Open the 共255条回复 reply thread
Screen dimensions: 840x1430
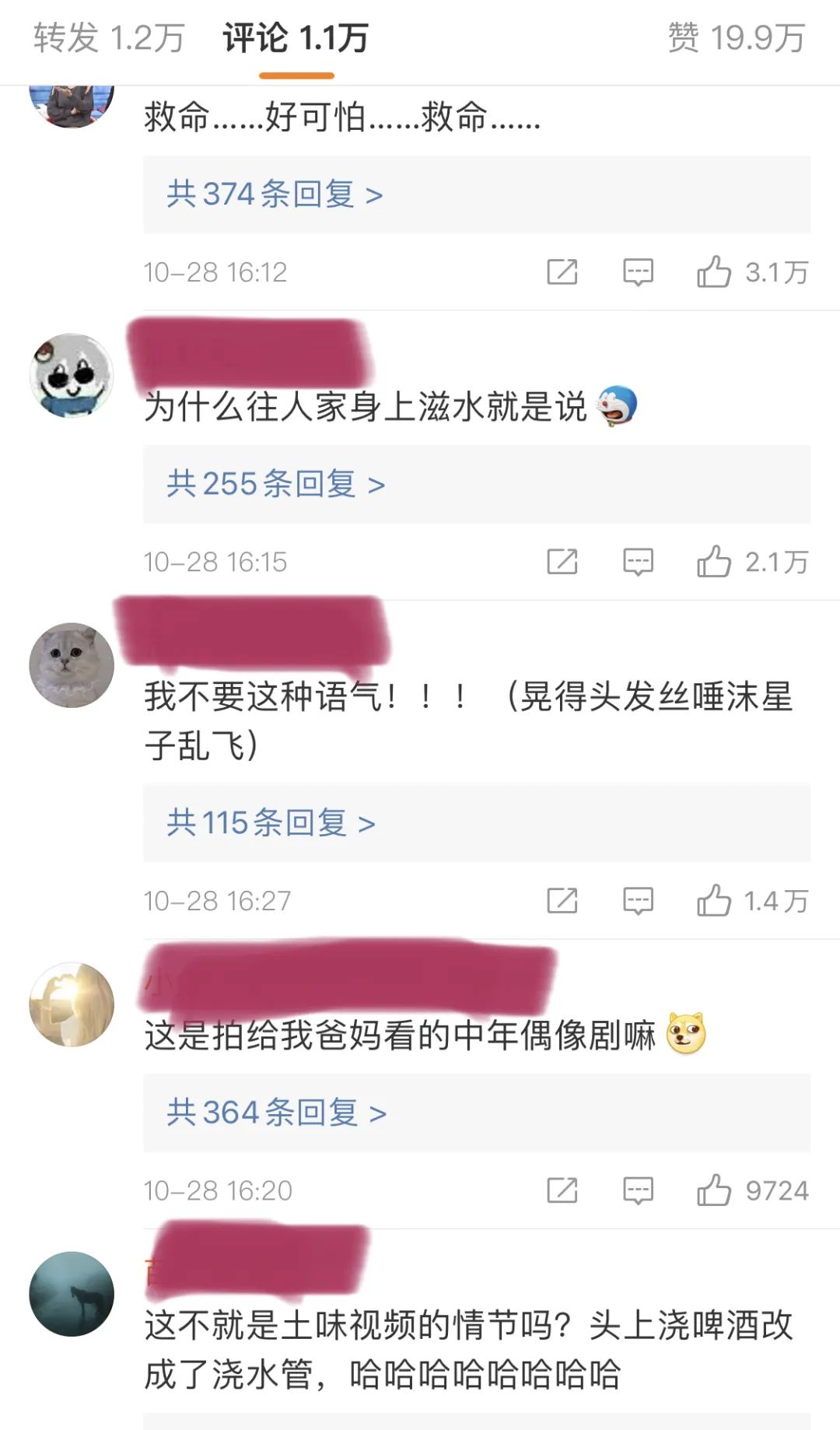pyautogui.click(x=276, y=484)
